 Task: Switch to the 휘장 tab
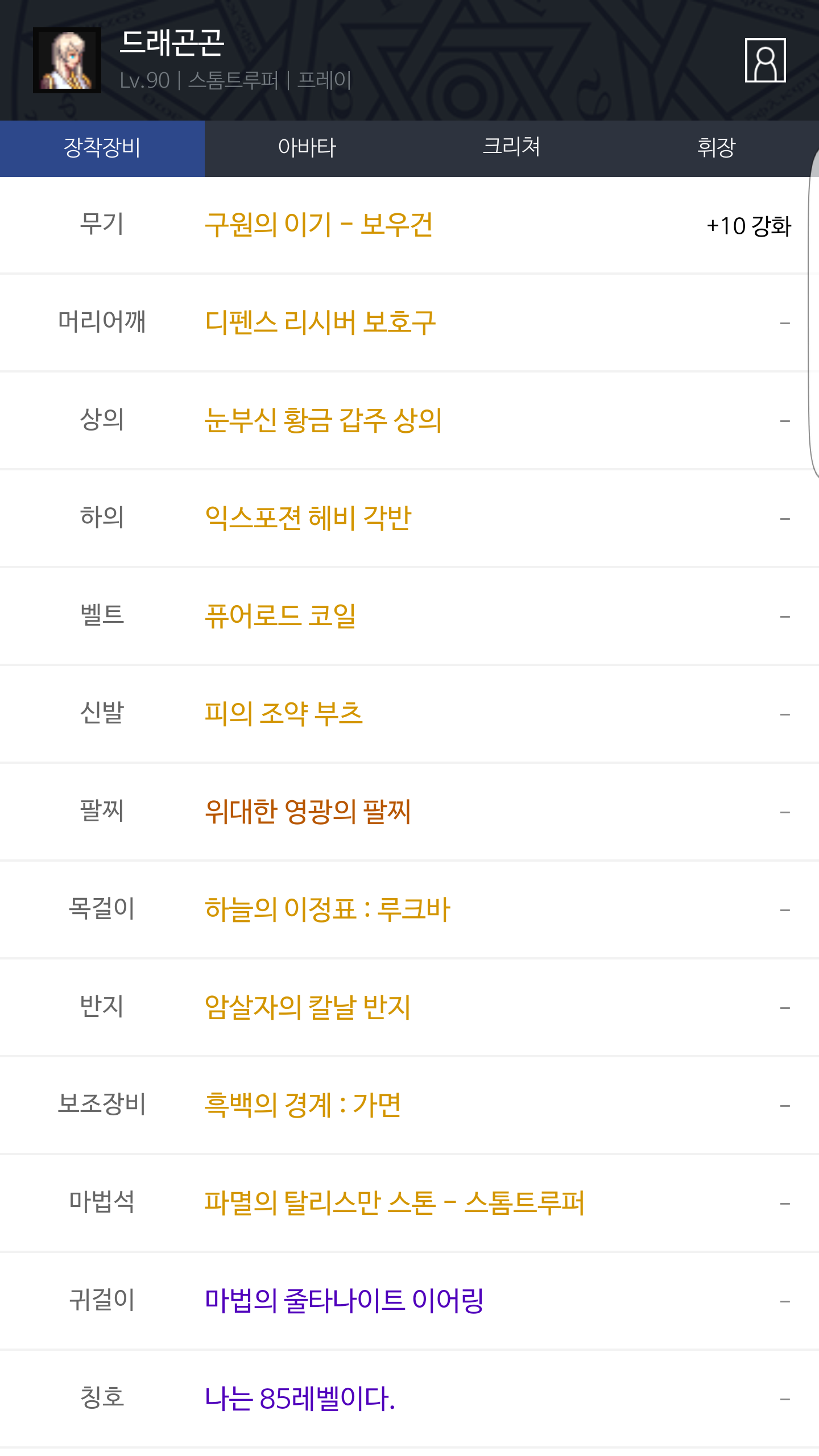[x=717, y=148]
